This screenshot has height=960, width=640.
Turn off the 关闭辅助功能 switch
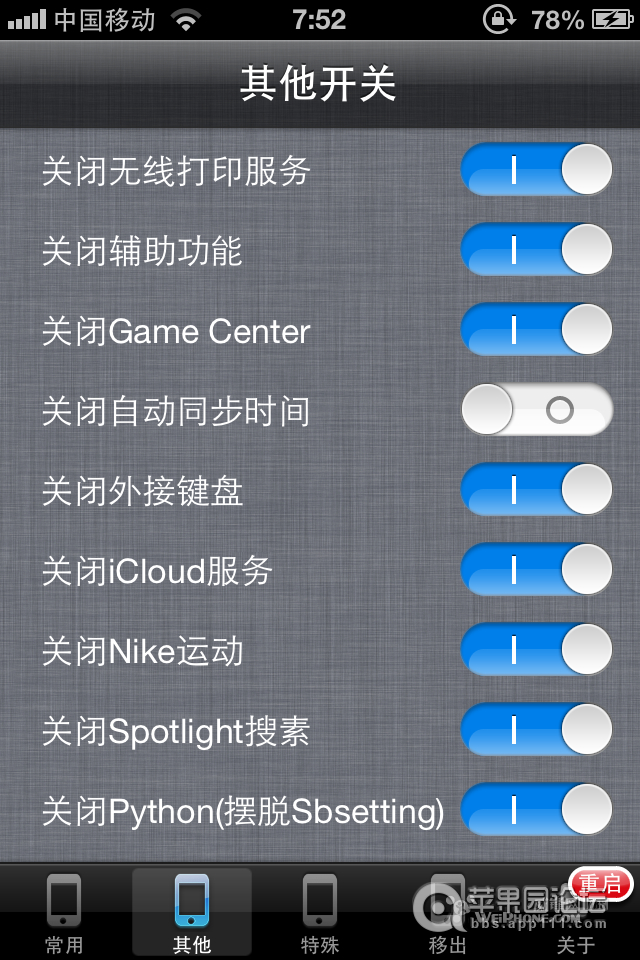click(536, 250)
